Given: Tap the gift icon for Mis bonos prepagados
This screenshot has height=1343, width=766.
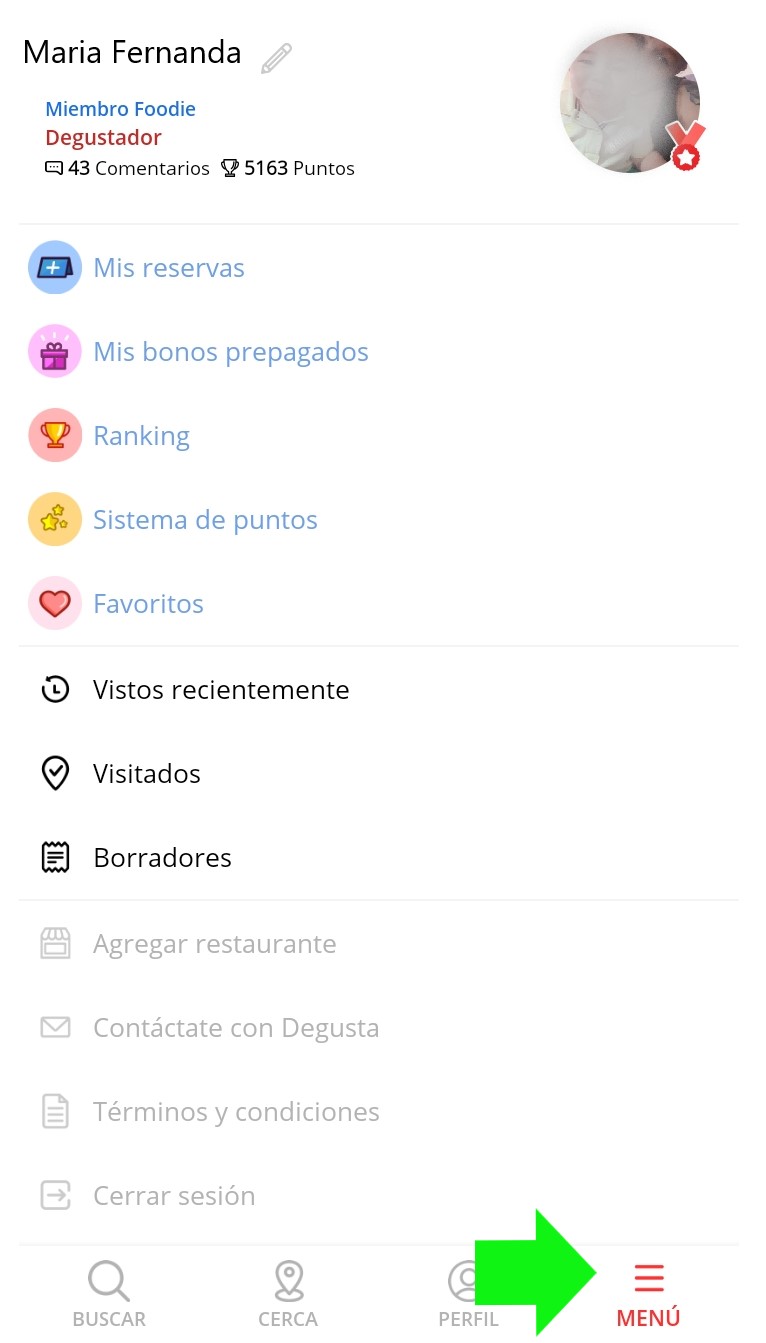Looking at the screenshot, I should tap(55, 351).
